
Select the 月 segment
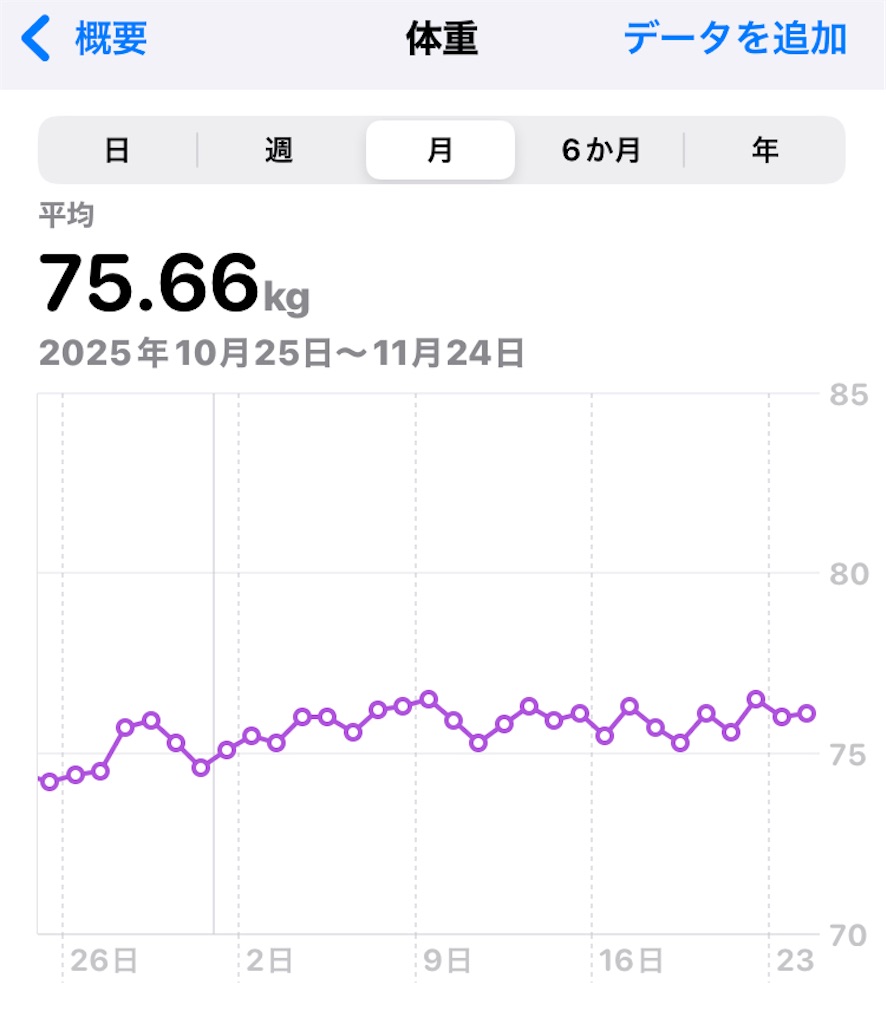(x=440, y=151)
